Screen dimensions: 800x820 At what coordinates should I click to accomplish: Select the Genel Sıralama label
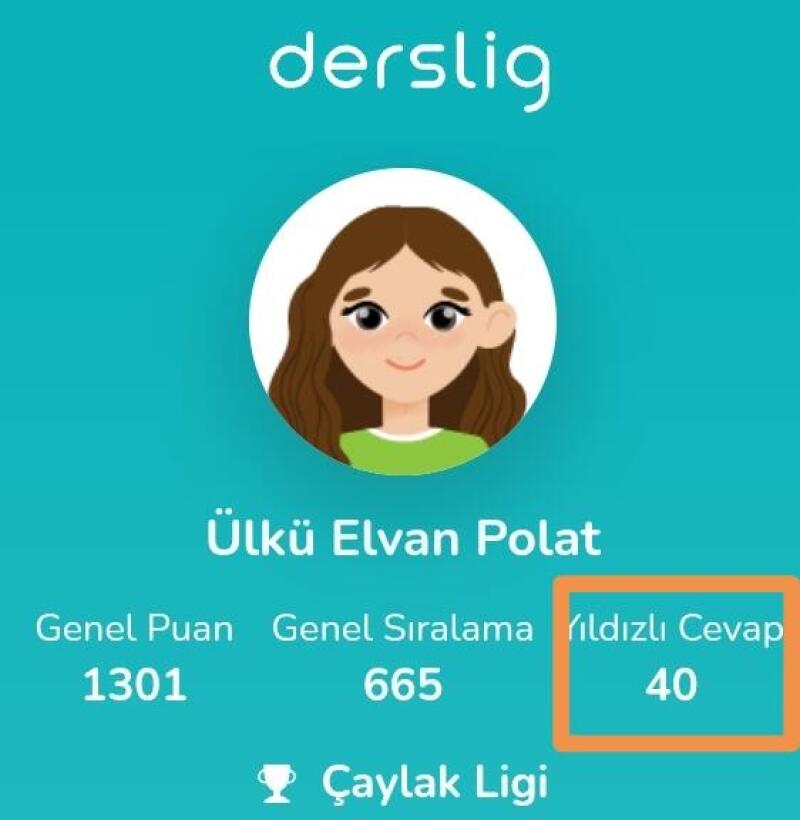[x=400, y=629]
